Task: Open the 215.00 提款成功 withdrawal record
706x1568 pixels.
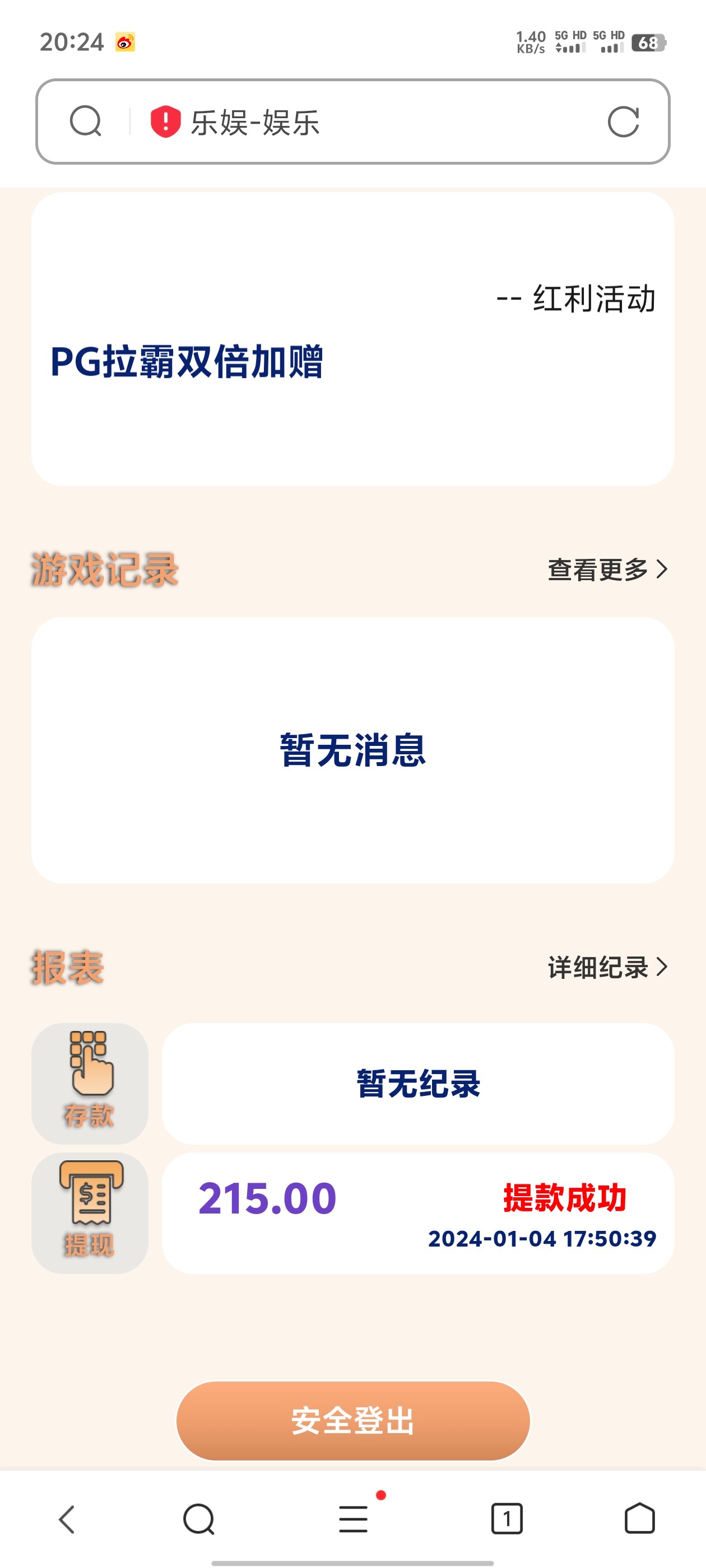Action: (x=418, y=1212)
